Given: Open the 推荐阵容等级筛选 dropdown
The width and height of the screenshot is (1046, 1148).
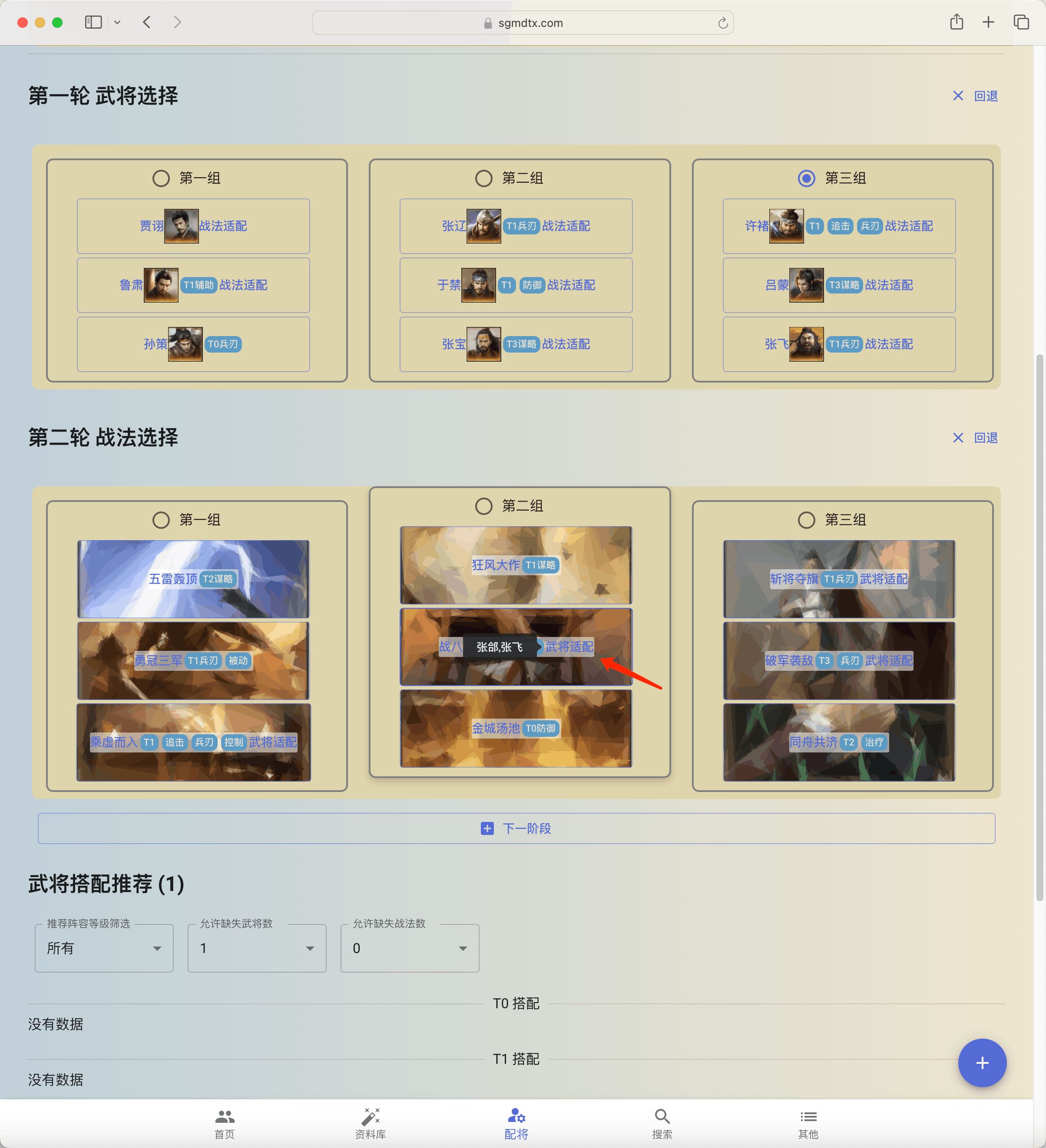Looking at the screenshot, I should tap(104, 948).
